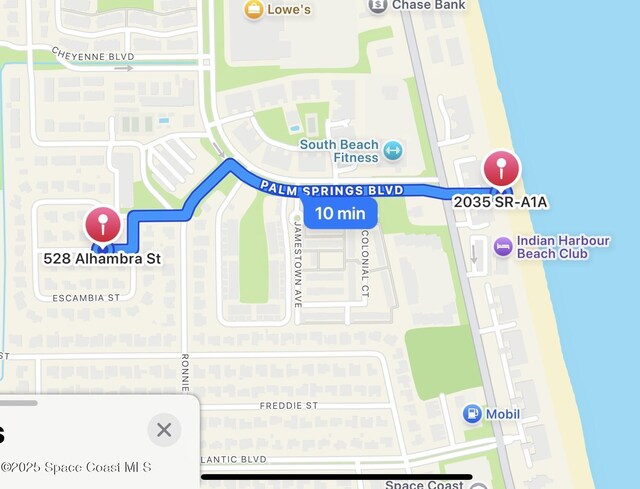Select the 2035 SR-A1A destination pin

click(x=501, y=170)
